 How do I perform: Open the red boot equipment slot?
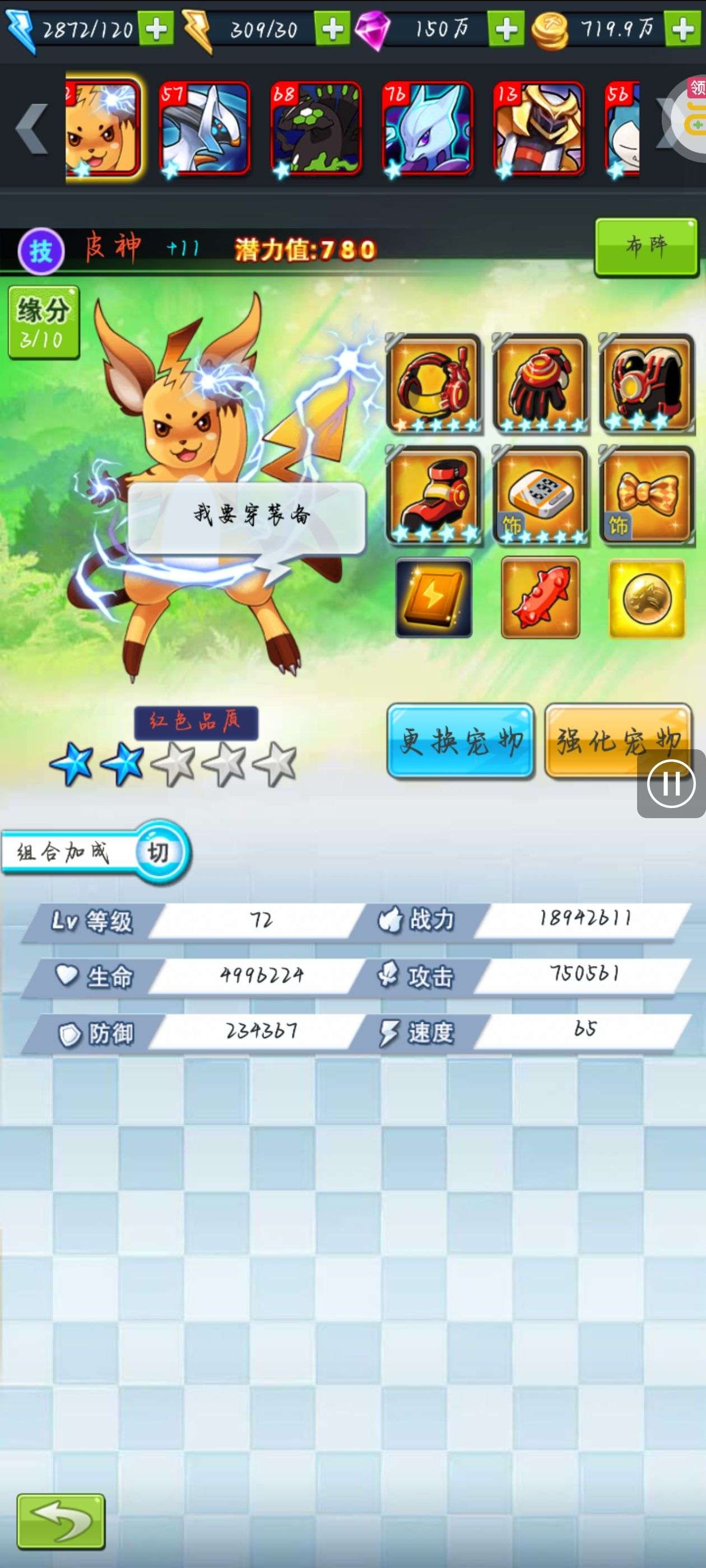[434, 494]
